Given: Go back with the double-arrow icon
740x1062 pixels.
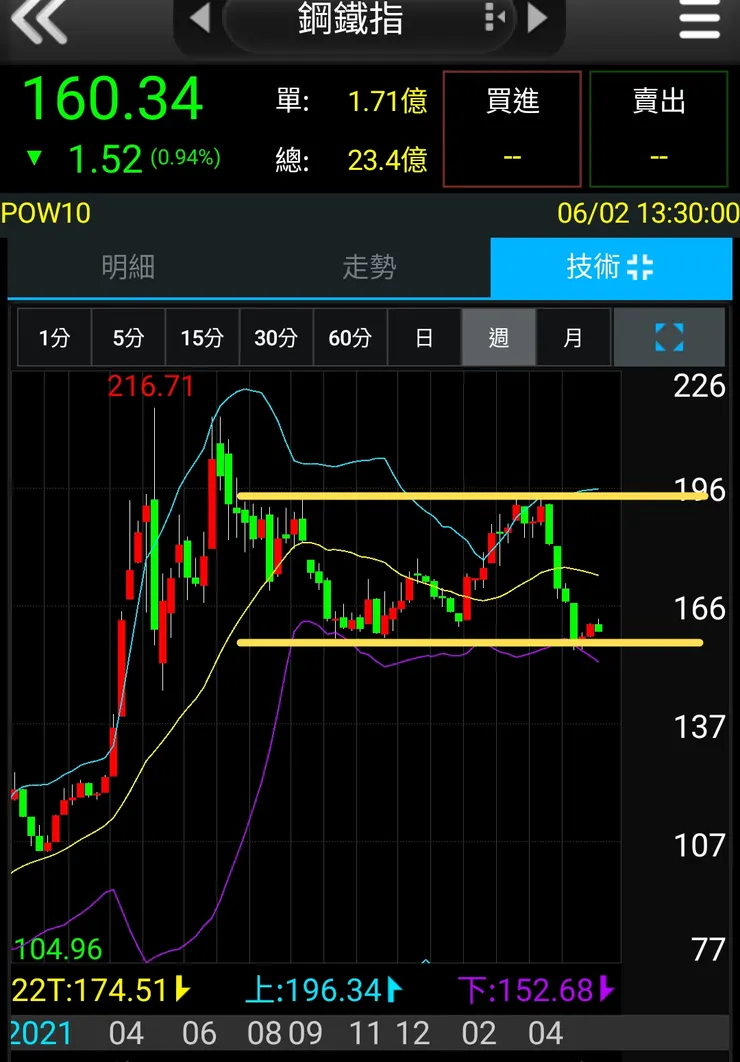Looking at the screenshot, I should click(39, 21).
